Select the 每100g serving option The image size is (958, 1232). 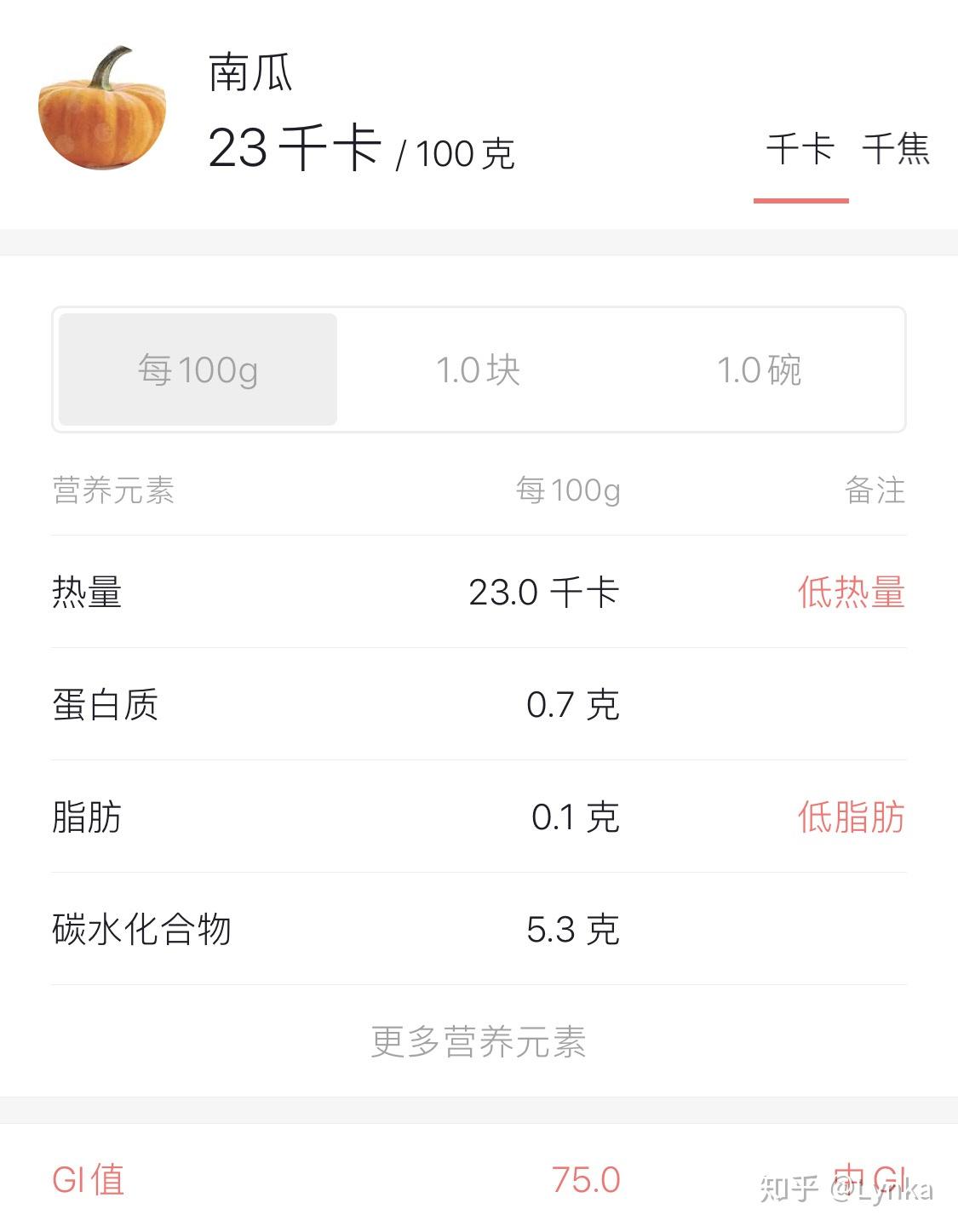[x=198, y=370]
